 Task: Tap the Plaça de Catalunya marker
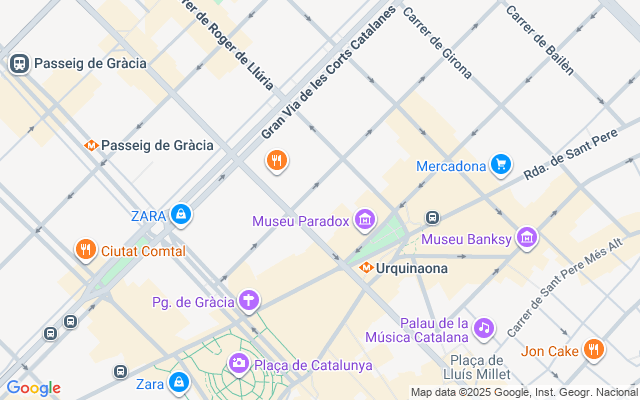coord(240,363)
